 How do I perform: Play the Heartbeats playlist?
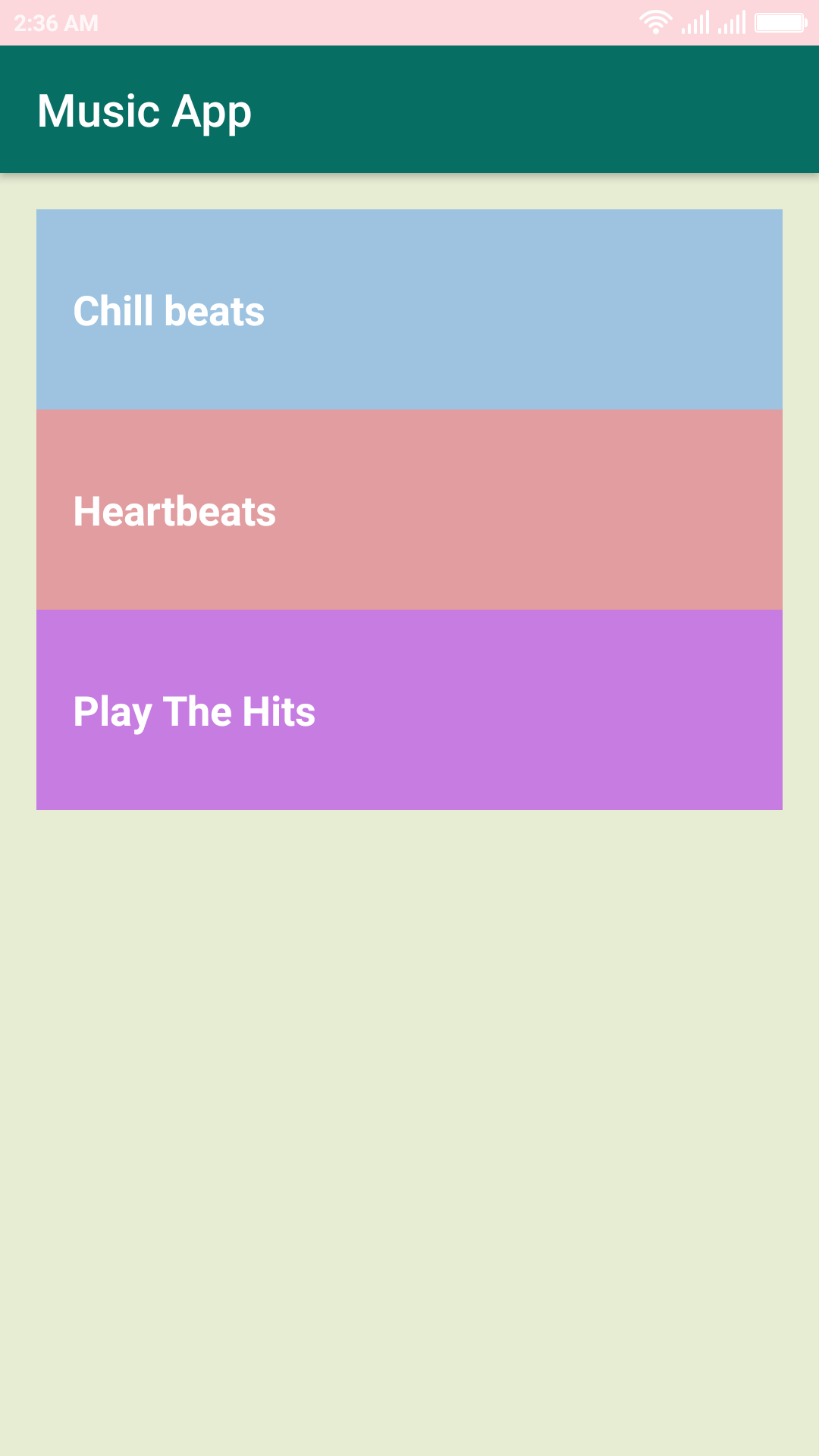coord(409,510)
